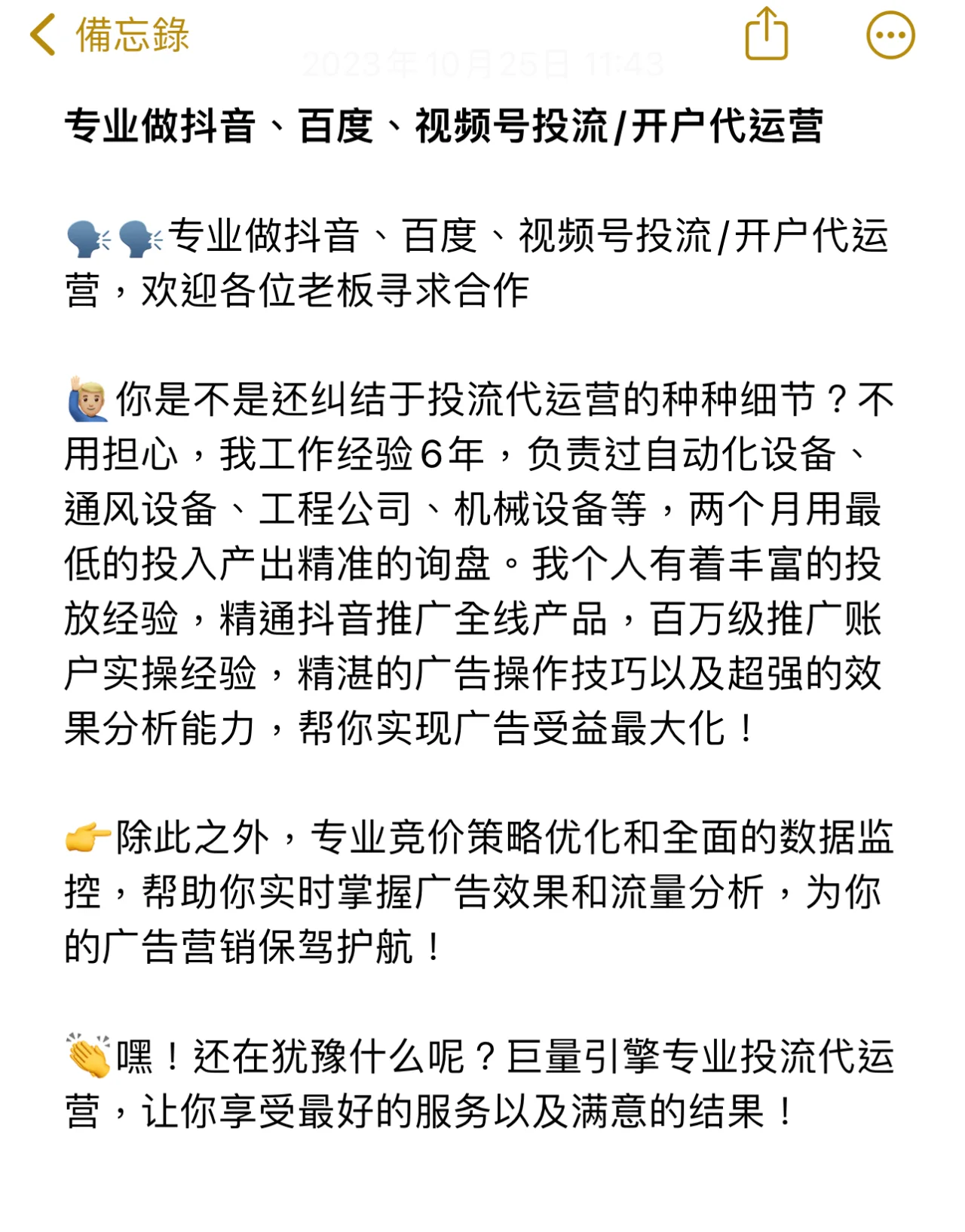This screenshot has height=1232, width=965.
Task: Open the more options menu
Action: pyautogui.click(x=890, y=35)
